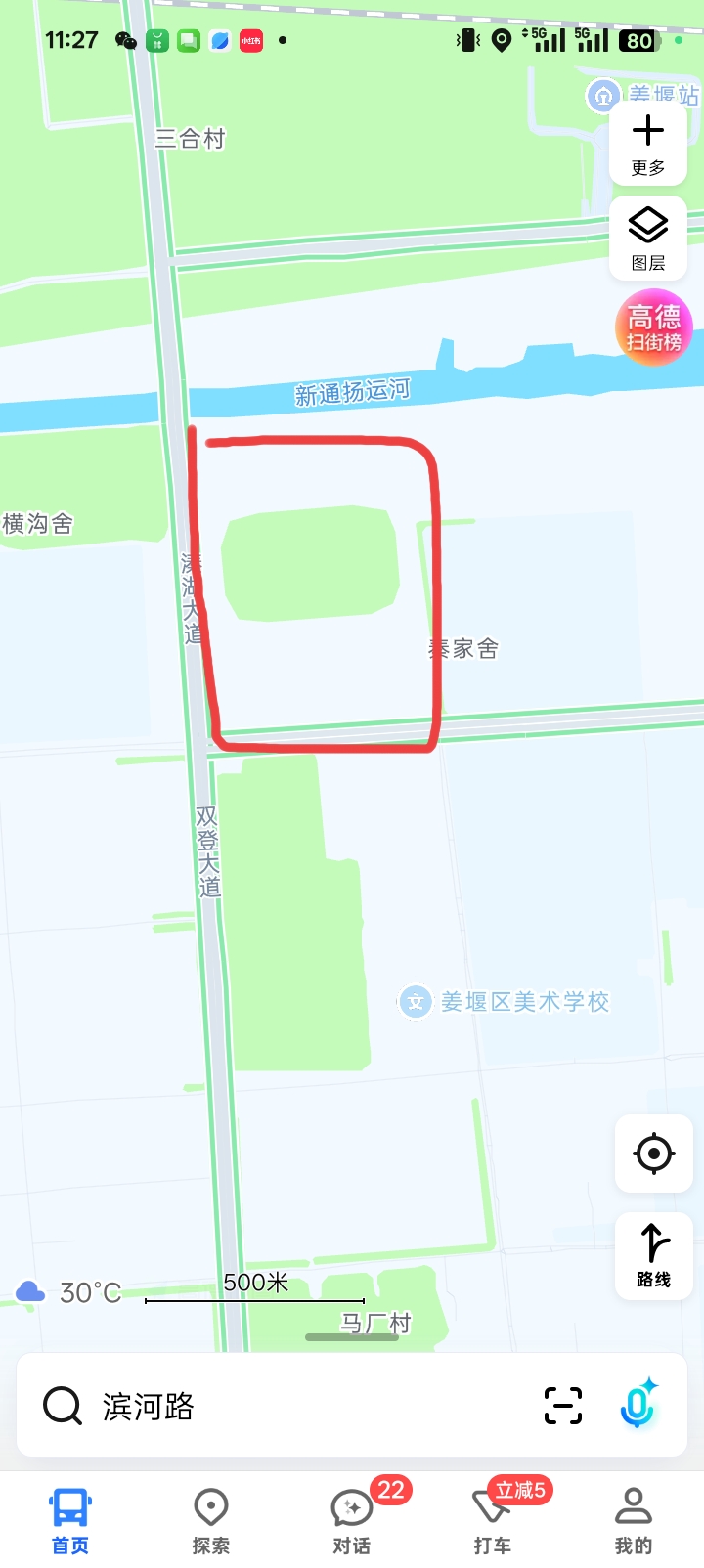Screen dimensions: 704x1568
Task: Switch to the 探索 tab
Action: point(211,1520)
